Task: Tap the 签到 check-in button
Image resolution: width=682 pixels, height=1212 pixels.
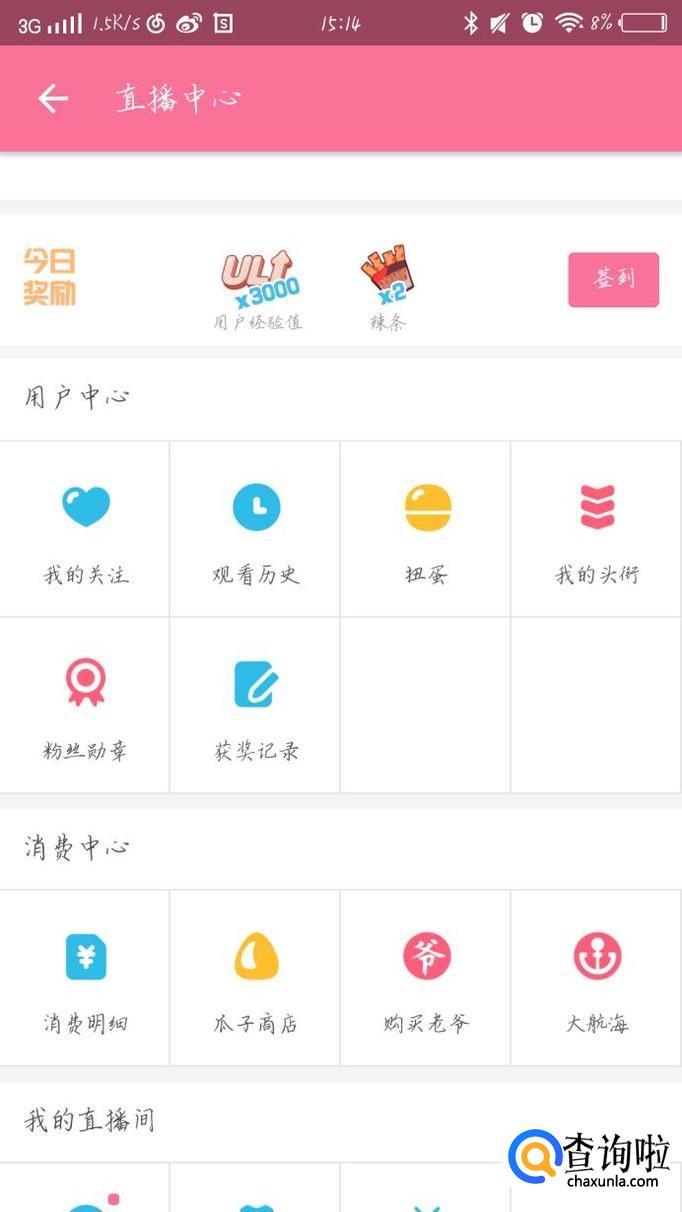Action: [613, 279]
